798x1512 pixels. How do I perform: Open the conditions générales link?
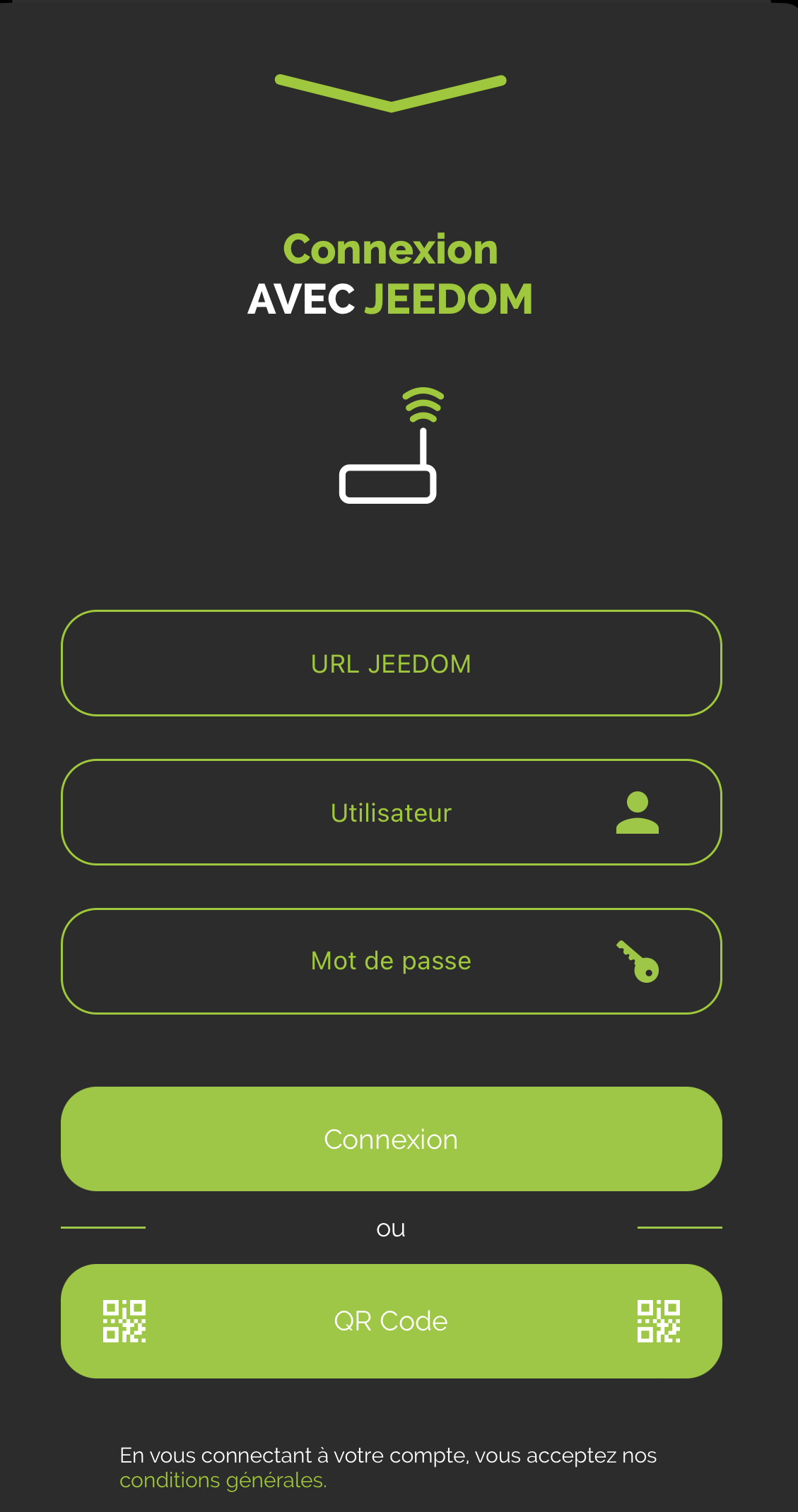tap(223, 1480)
